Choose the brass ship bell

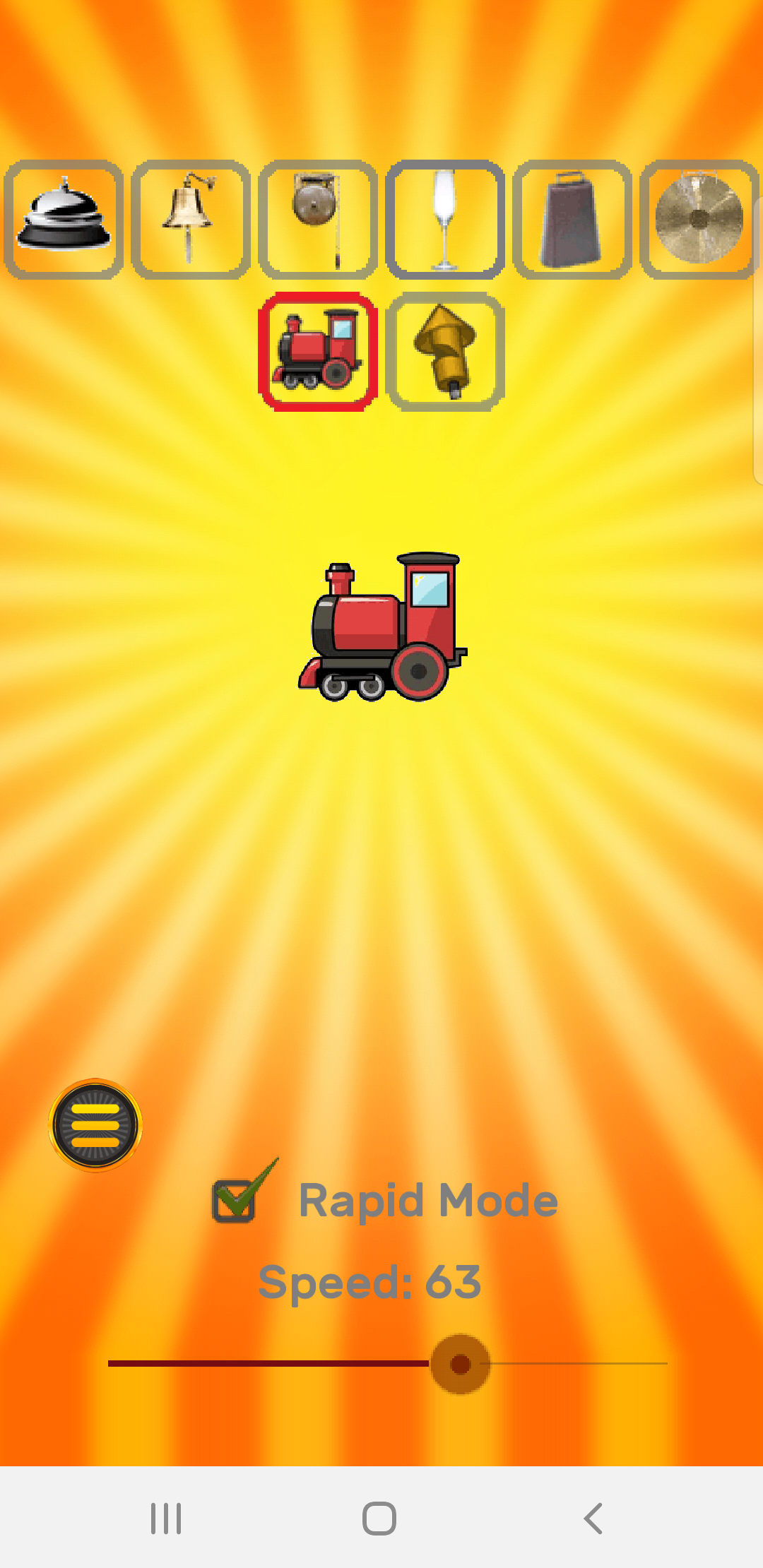tap(191, 219)
